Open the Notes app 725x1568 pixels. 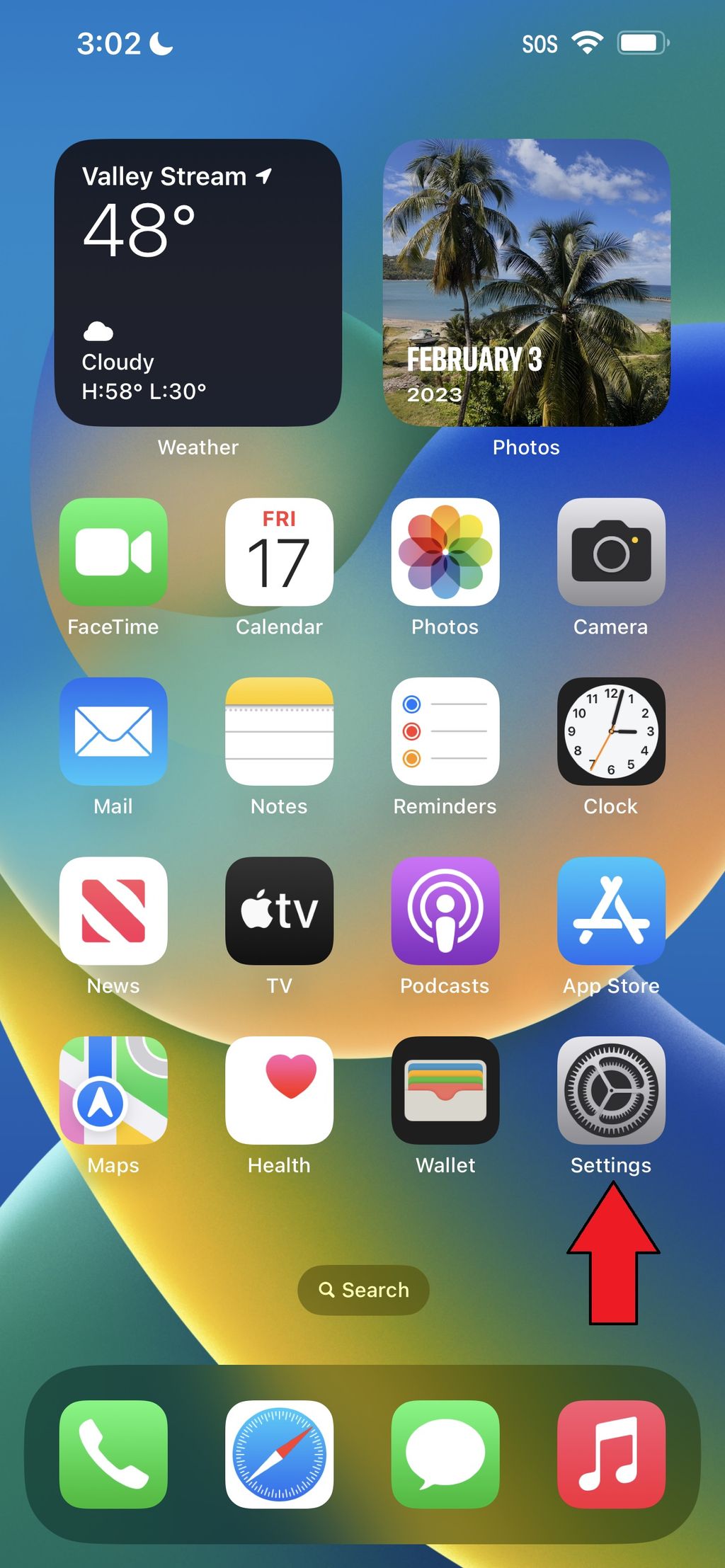[279, 731]
